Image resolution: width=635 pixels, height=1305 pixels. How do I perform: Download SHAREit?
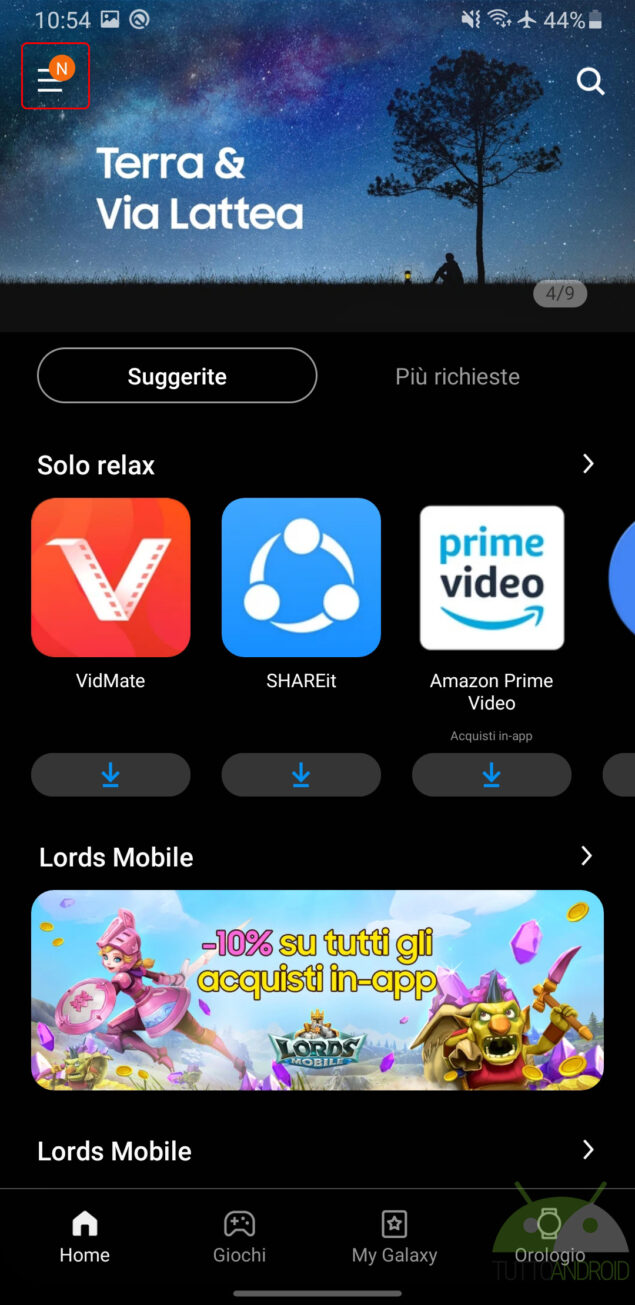coord(301,775)
